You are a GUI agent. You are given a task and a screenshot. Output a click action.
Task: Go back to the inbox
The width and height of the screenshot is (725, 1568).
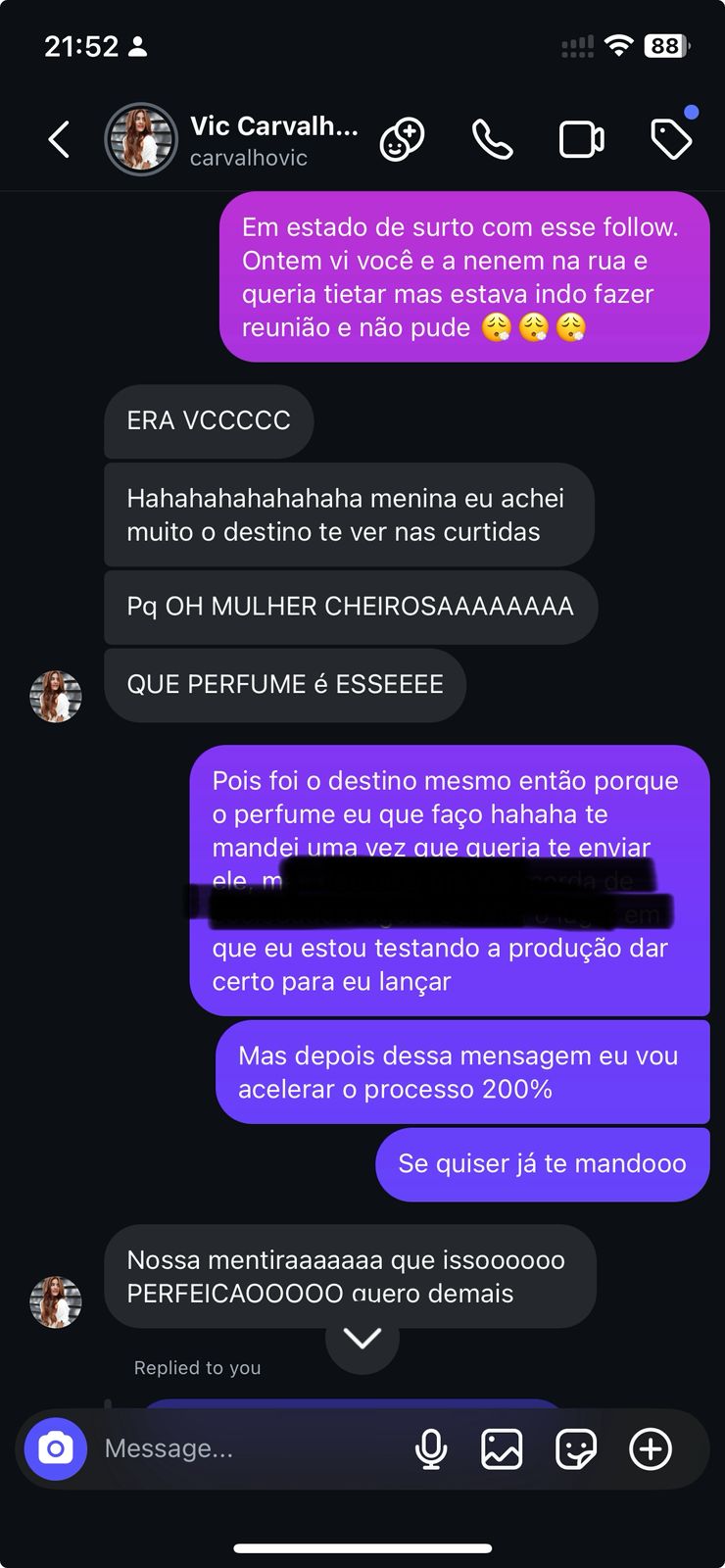[x=60, y=140]
